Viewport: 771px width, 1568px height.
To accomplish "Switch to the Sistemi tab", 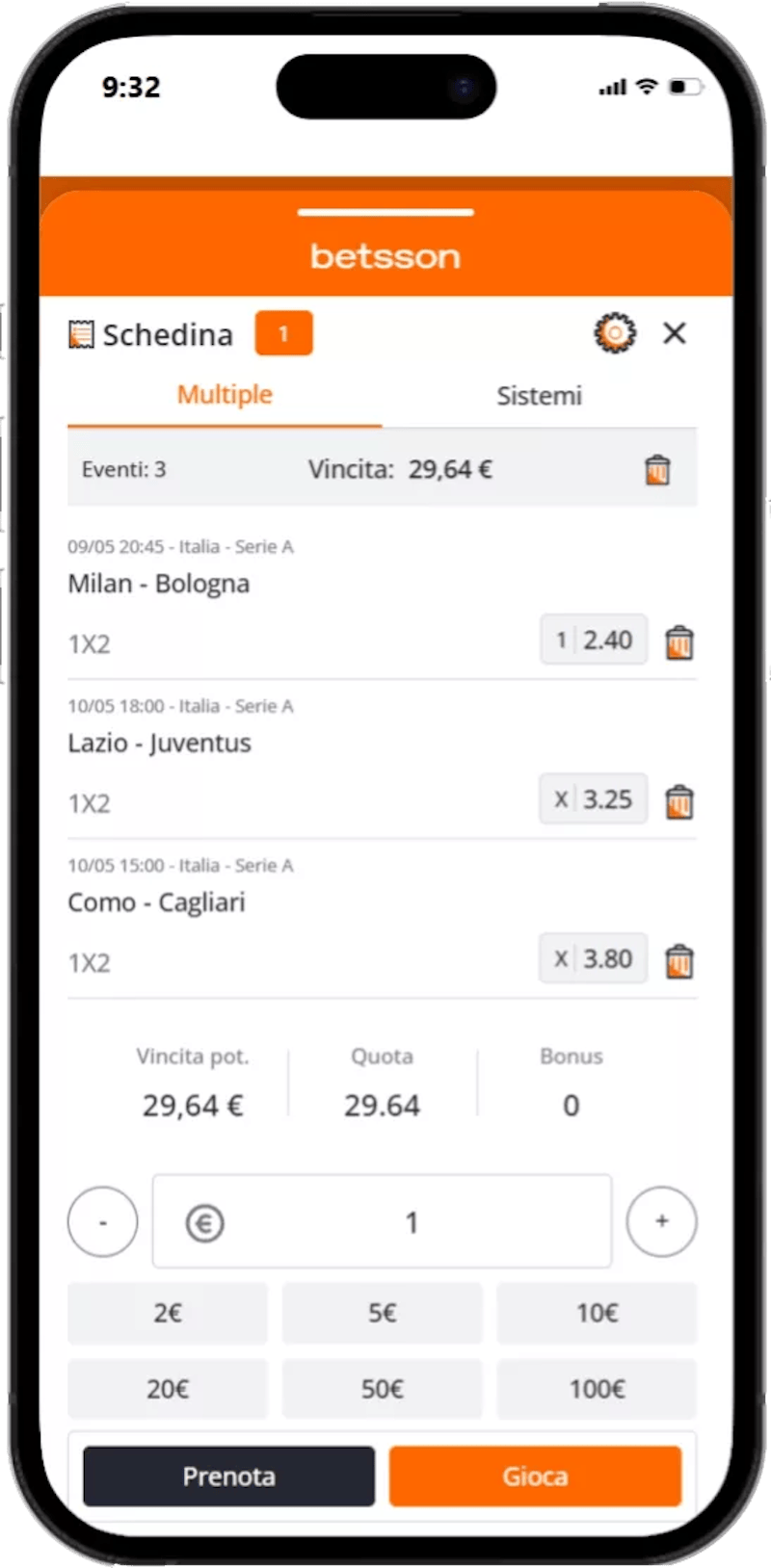I will tap(539, 396).
